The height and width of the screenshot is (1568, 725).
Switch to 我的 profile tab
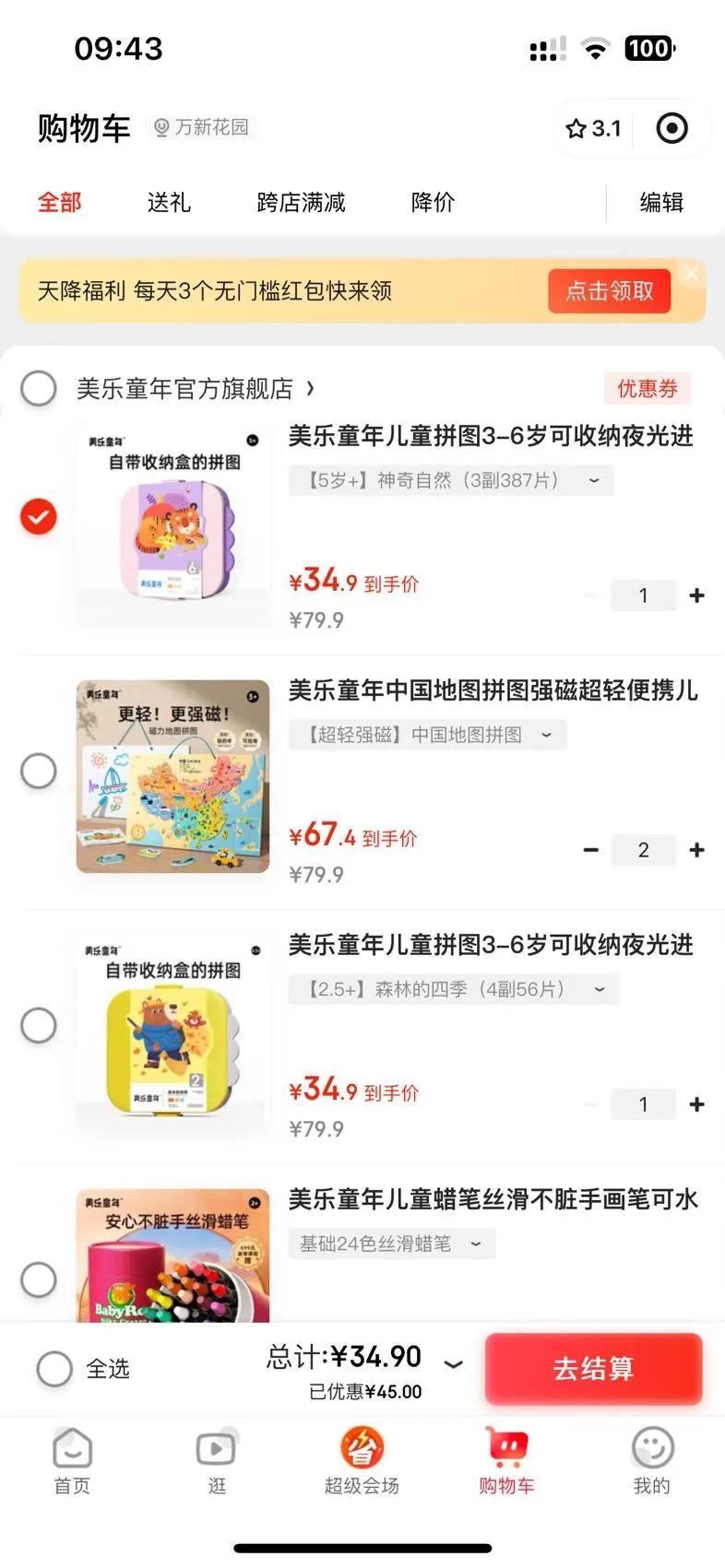tap(651, 1461)
